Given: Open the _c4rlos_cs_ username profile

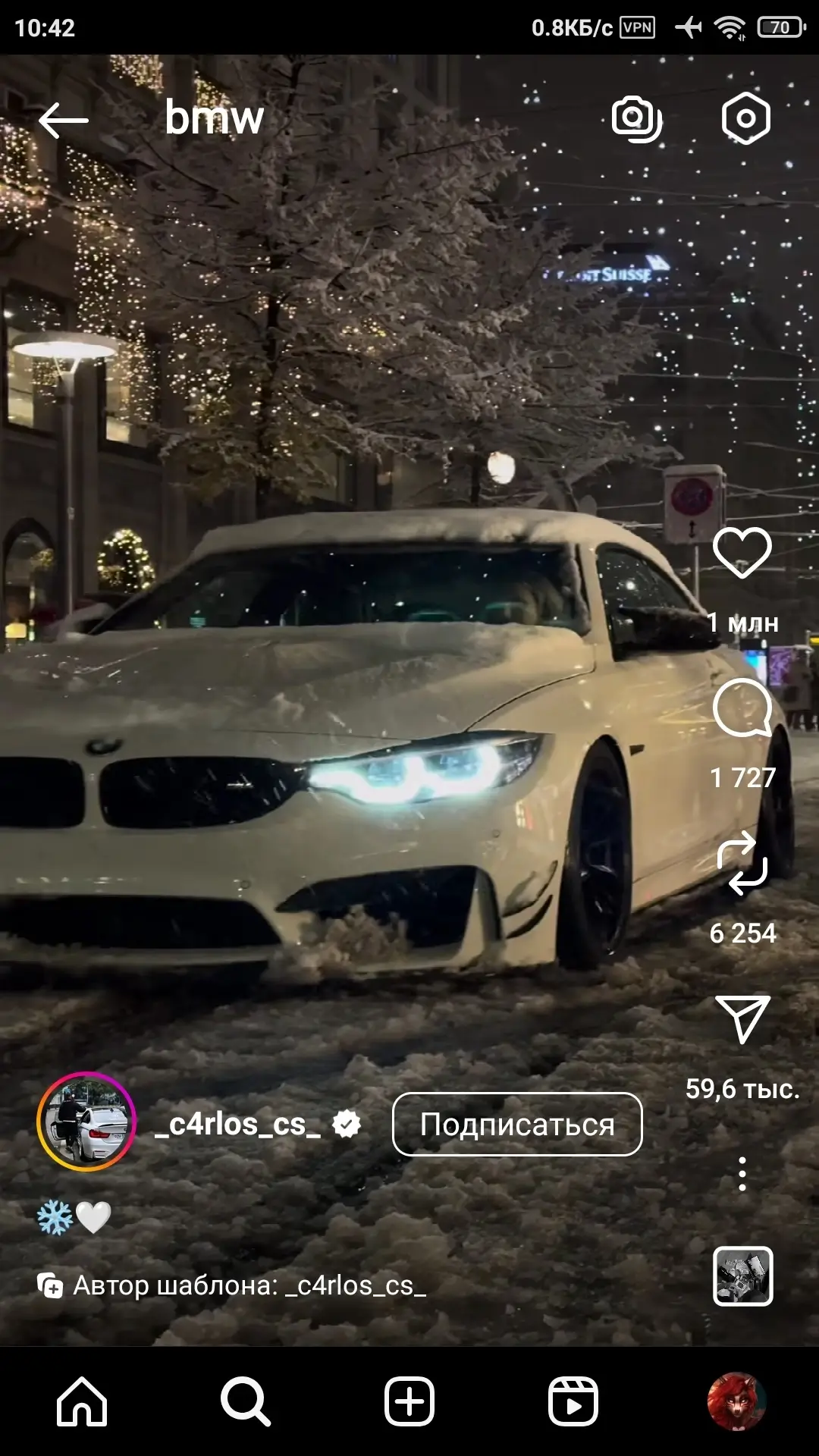Looking at the screenshot, I should pyautogui.click(x=237, y=1124).
